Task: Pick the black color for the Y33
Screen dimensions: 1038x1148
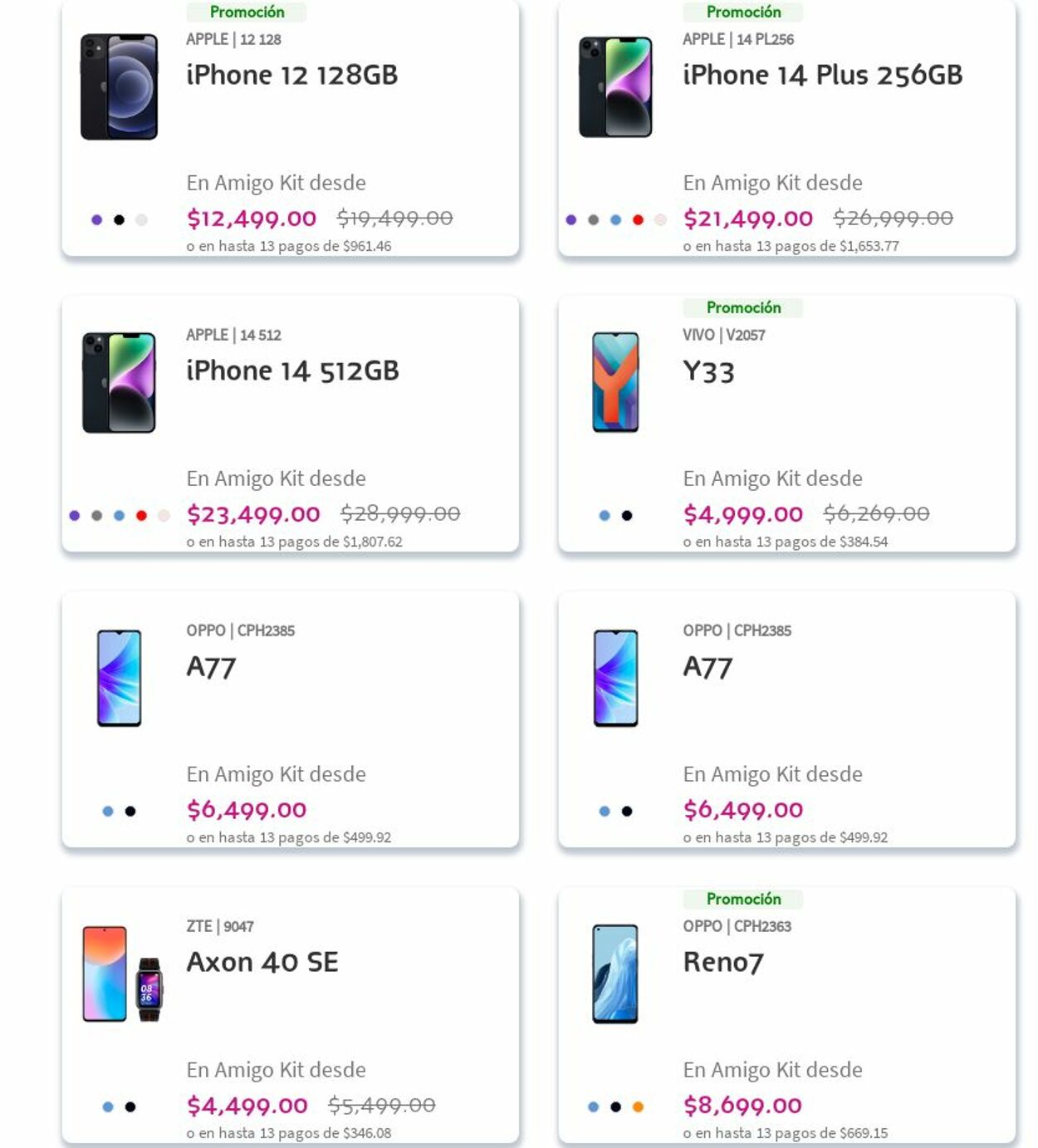Action: [627, 516]
